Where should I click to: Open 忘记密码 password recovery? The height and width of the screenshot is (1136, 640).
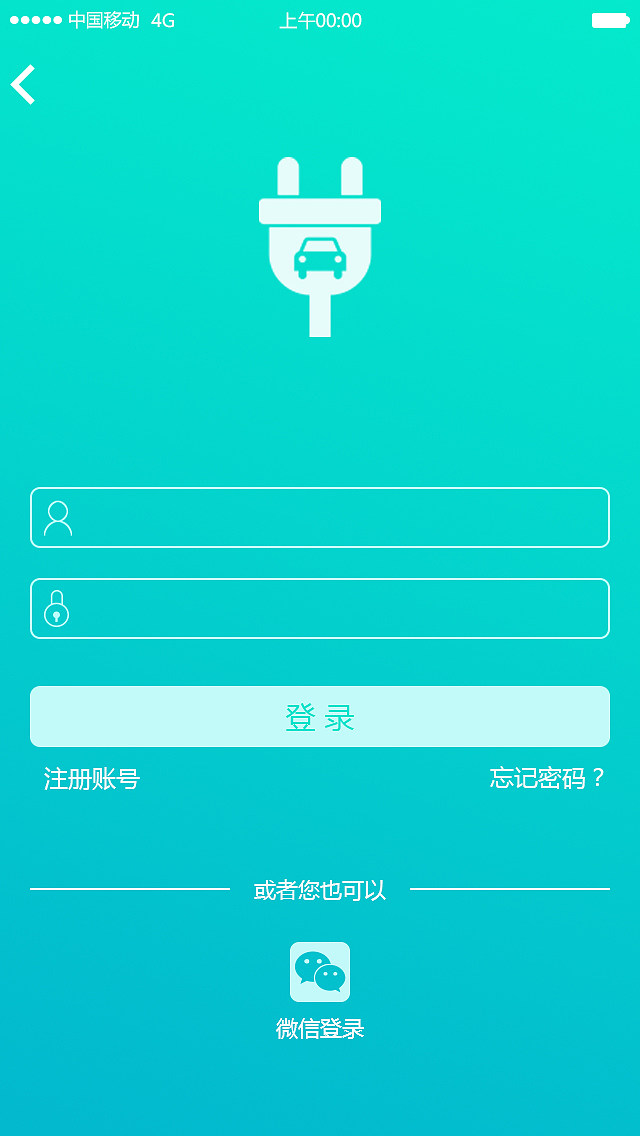click(547, 778)
